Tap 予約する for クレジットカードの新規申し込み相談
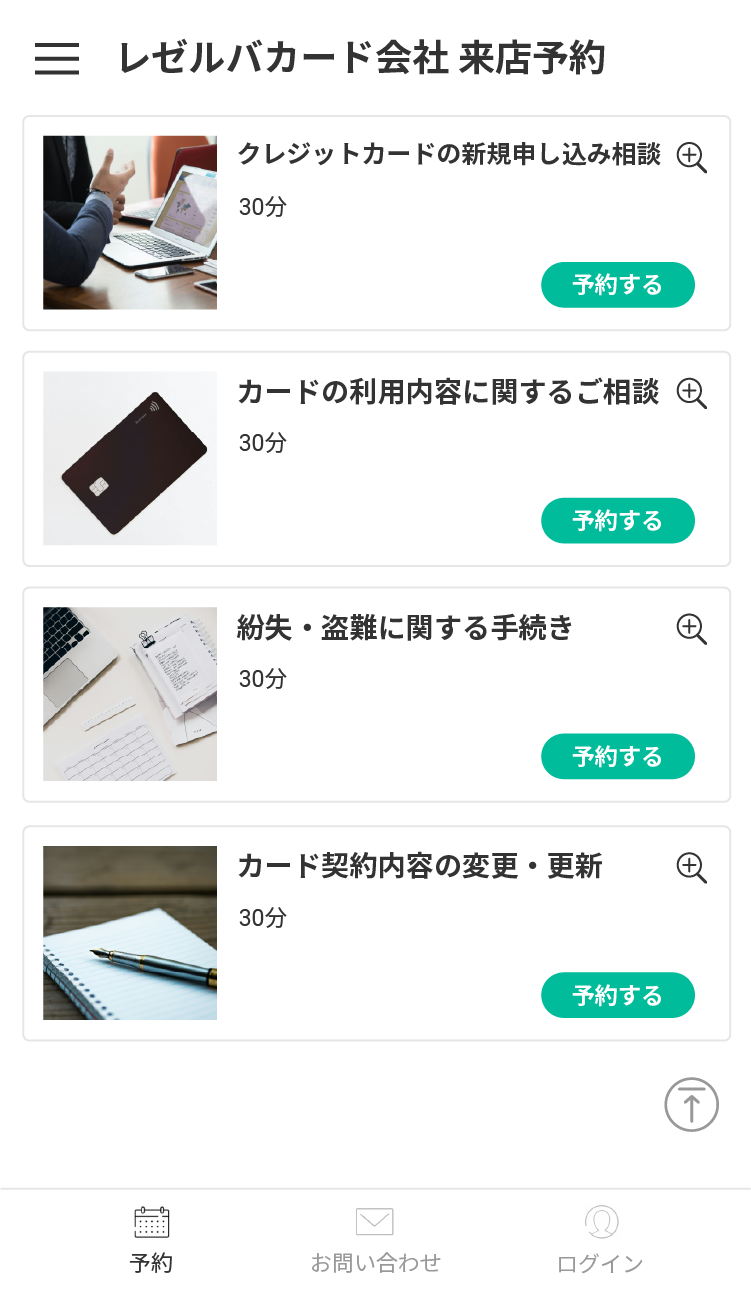The image size is (751, 1298). [618, 285]
